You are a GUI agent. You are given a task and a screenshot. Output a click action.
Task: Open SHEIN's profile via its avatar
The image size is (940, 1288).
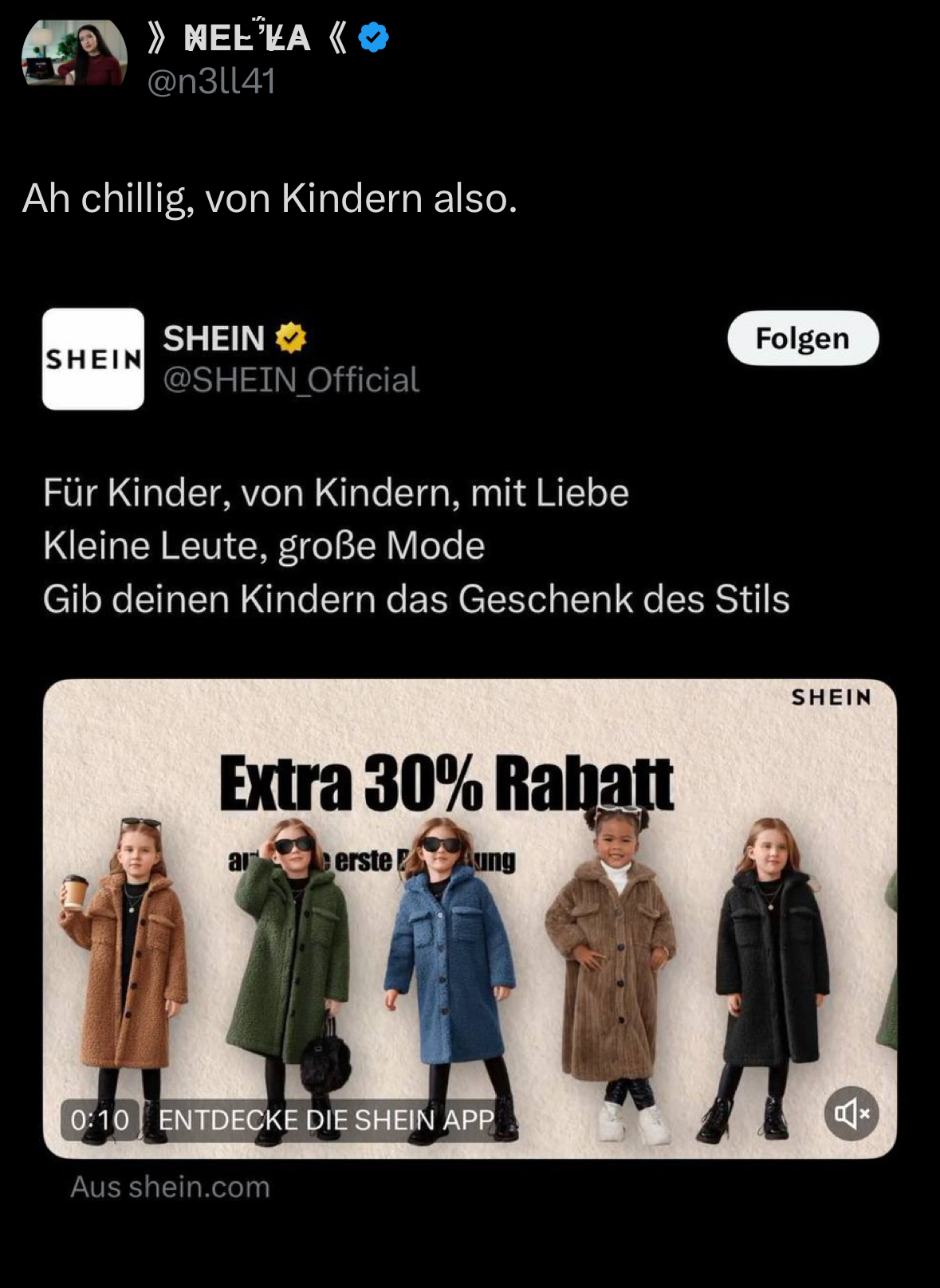tap(93, 359)
